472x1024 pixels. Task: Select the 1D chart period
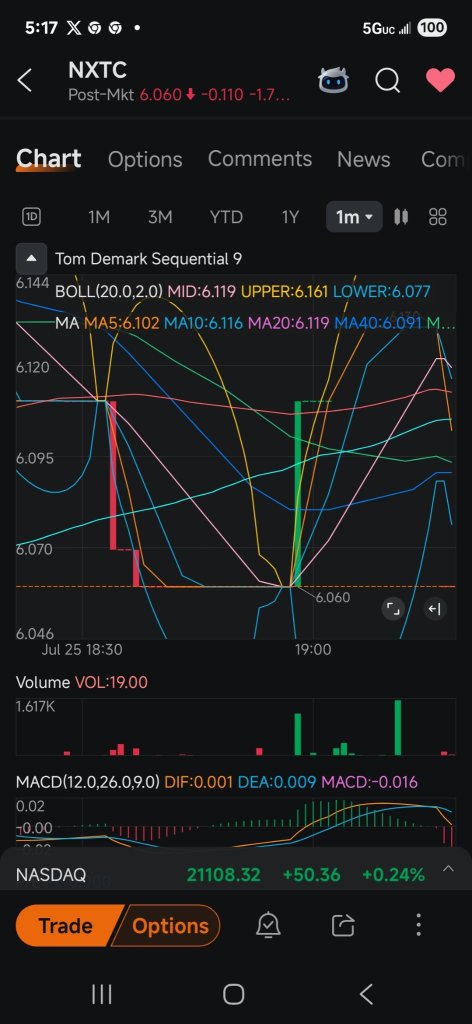coord(31,217)
